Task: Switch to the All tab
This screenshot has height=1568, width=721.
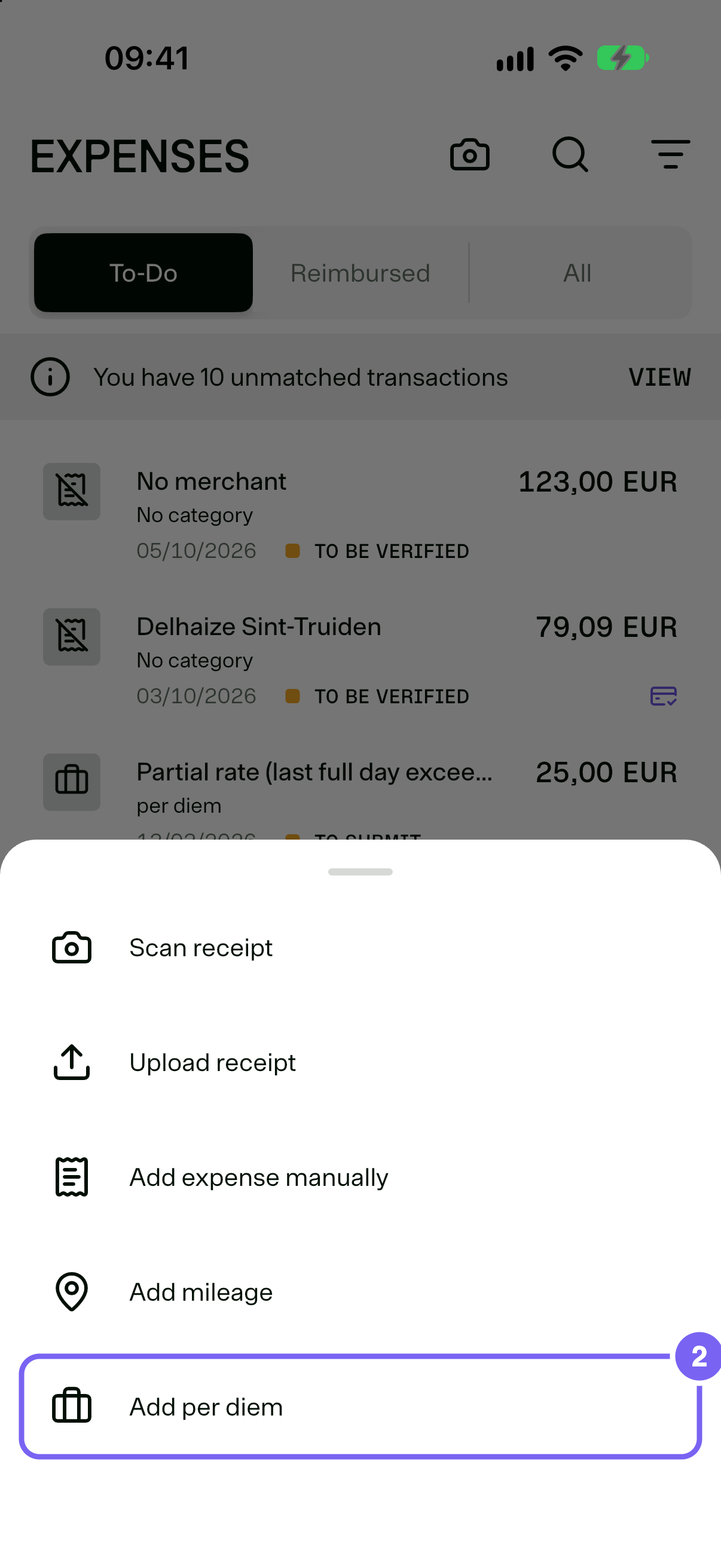Action: pyautogui.click(x=578, y=273)
